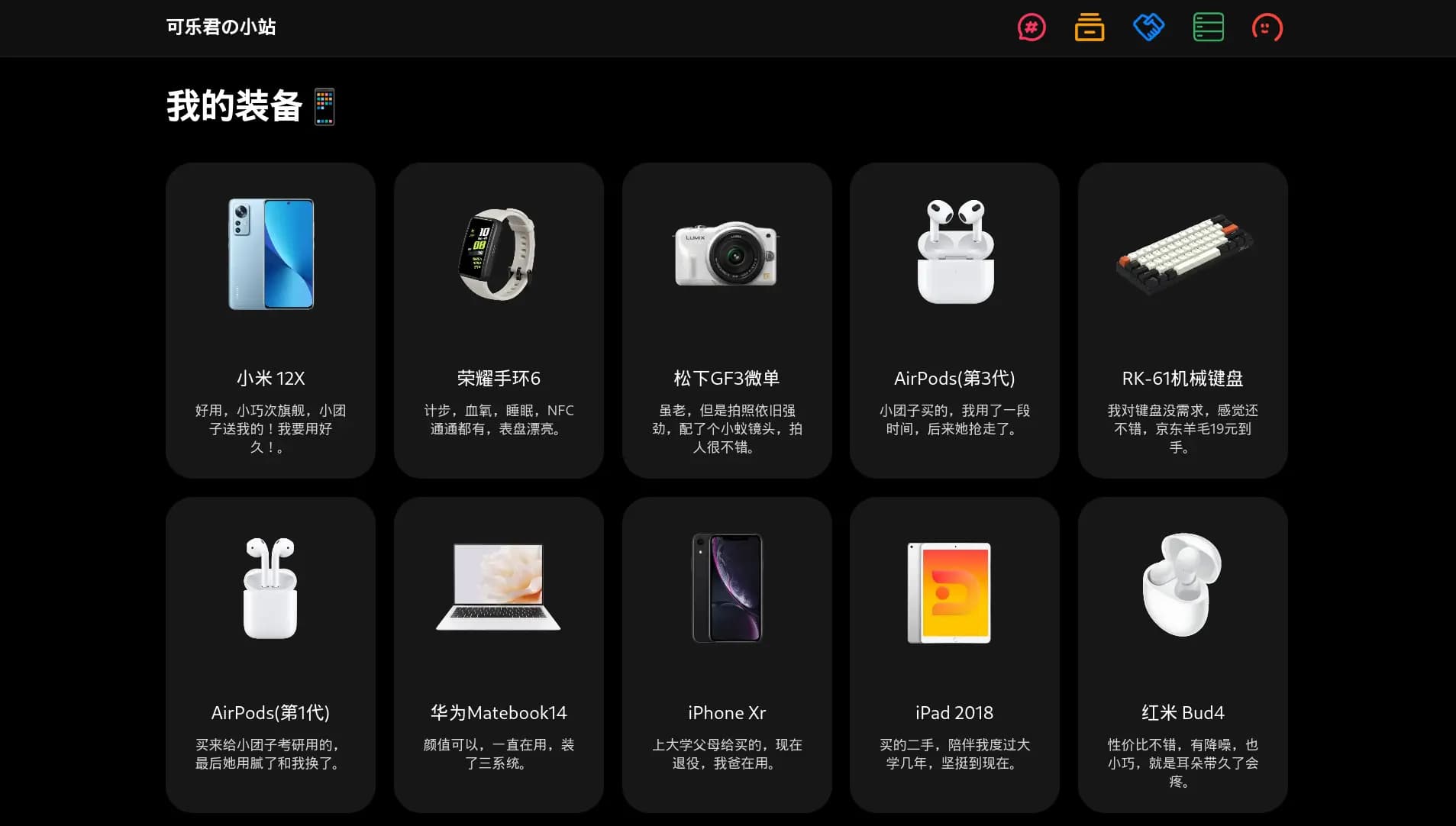Select the AirPods(第1代) card

pyautogui.click(x=270, y=655)
